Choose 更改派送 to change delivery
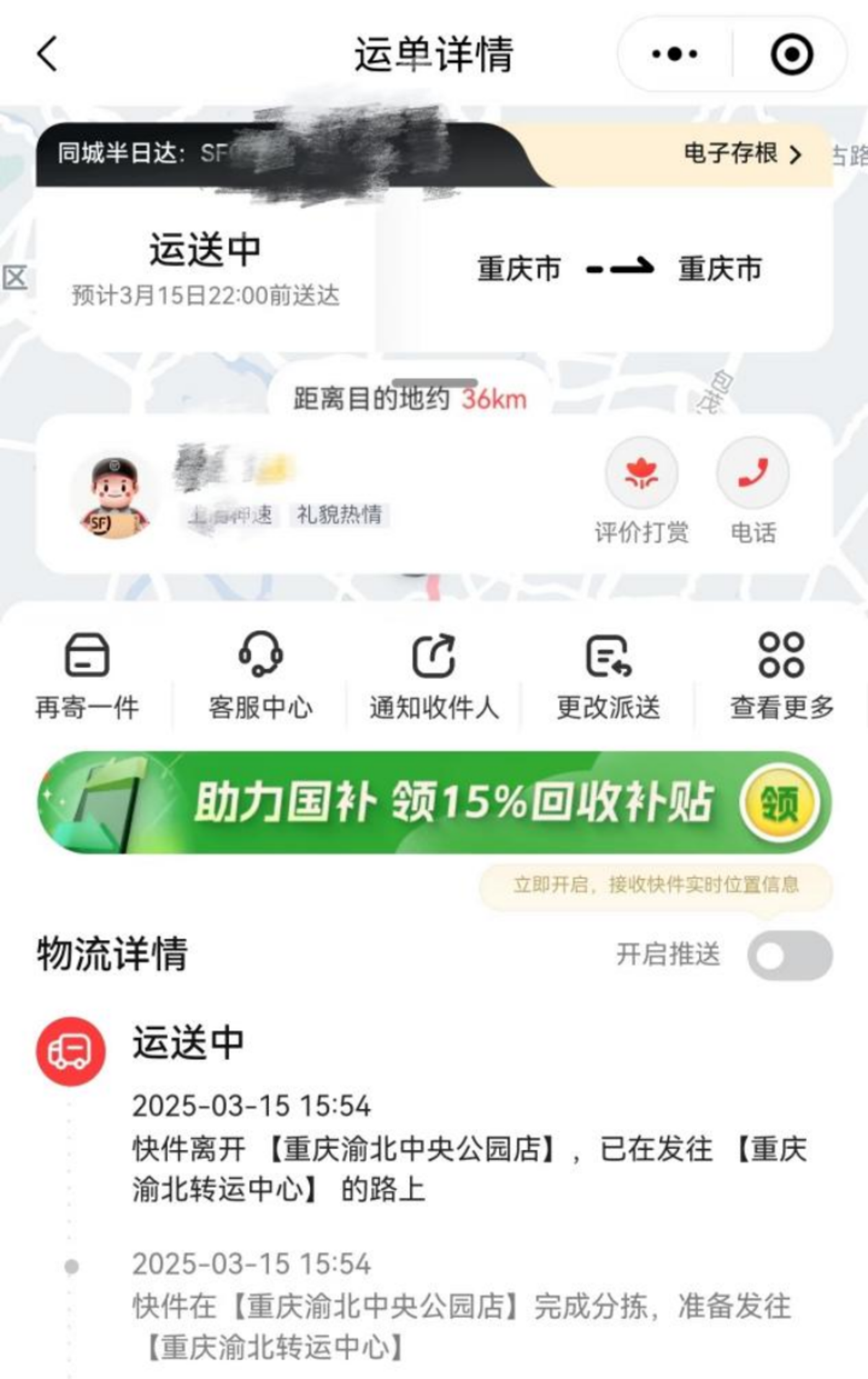The image size is (868, 1379). pyautogui.click(x=608, y=675)
